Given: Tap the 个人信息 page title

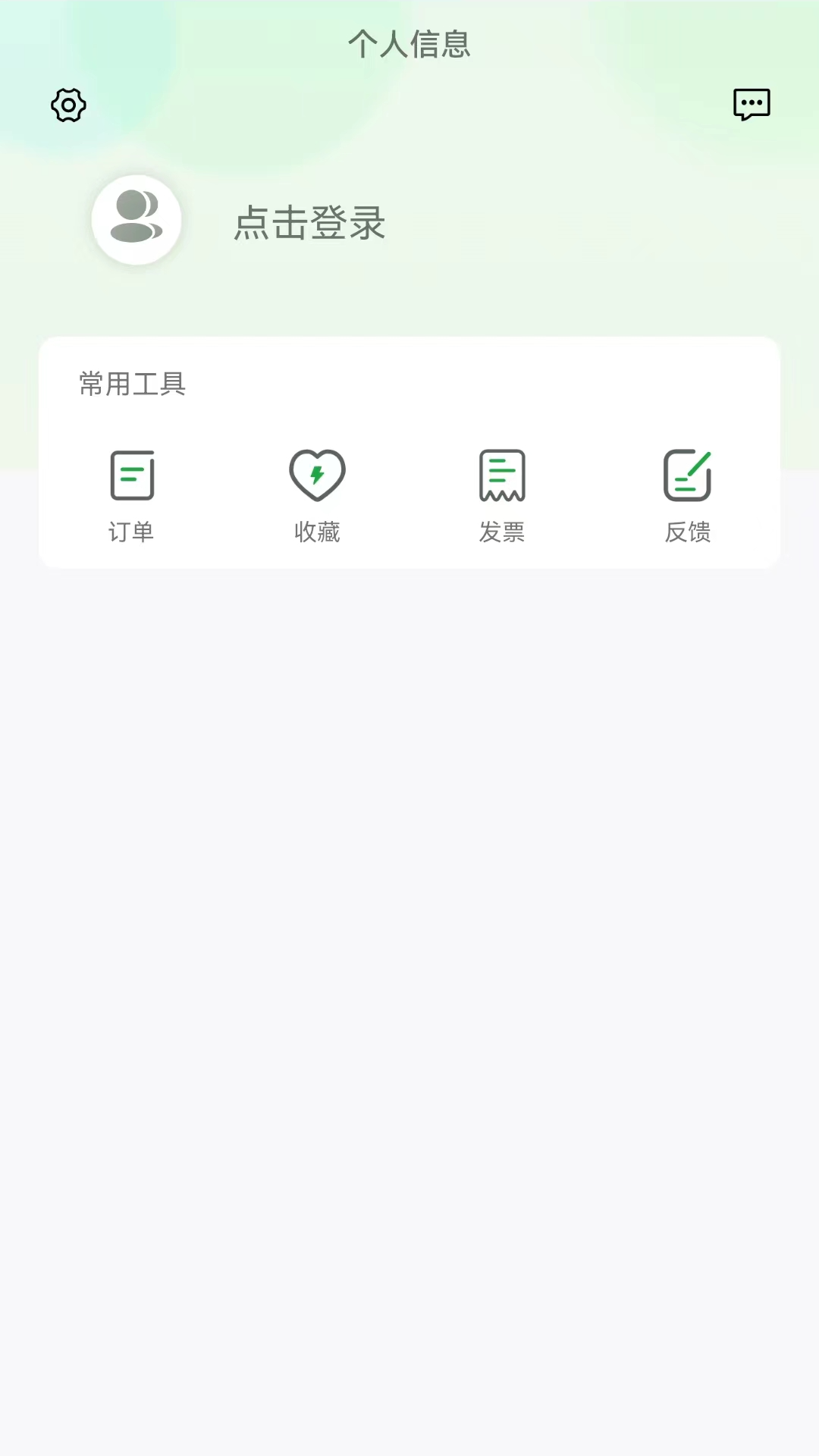Looking at the screenshot, I should point(409,45).
